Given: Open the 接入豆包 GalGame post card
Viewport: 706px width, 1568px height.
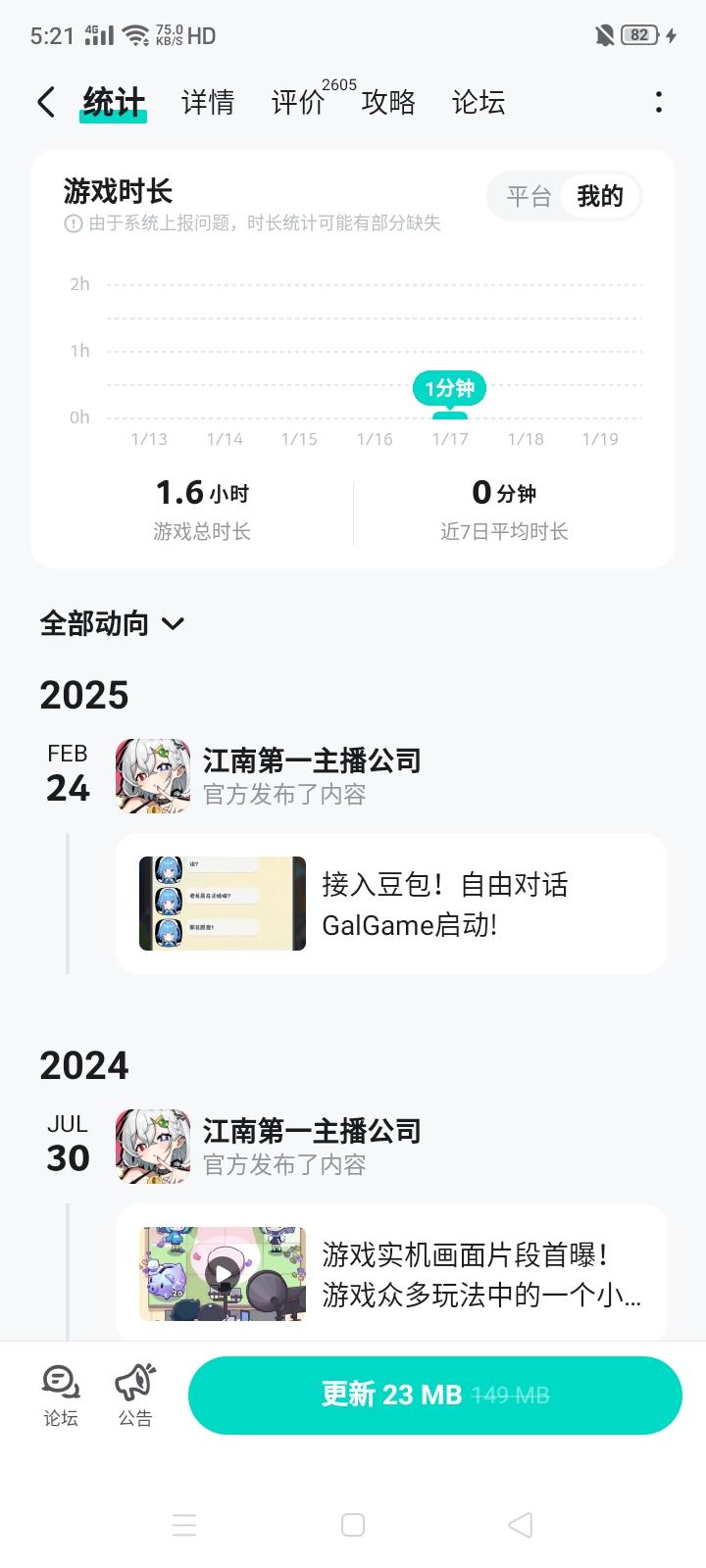Looking at the screenshot, I should (x=390, y=904).
